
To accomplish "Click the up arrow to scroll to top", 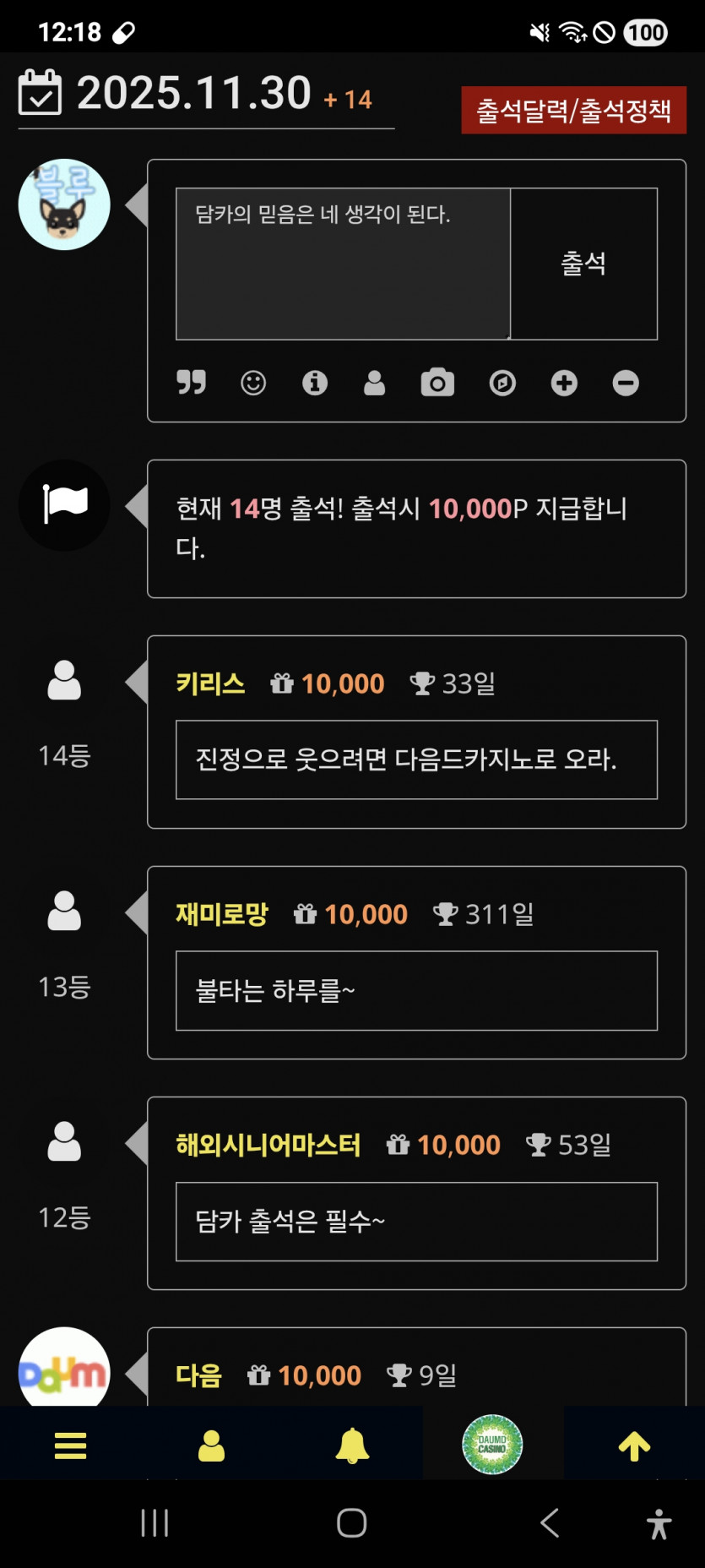I will (634, 1445).
